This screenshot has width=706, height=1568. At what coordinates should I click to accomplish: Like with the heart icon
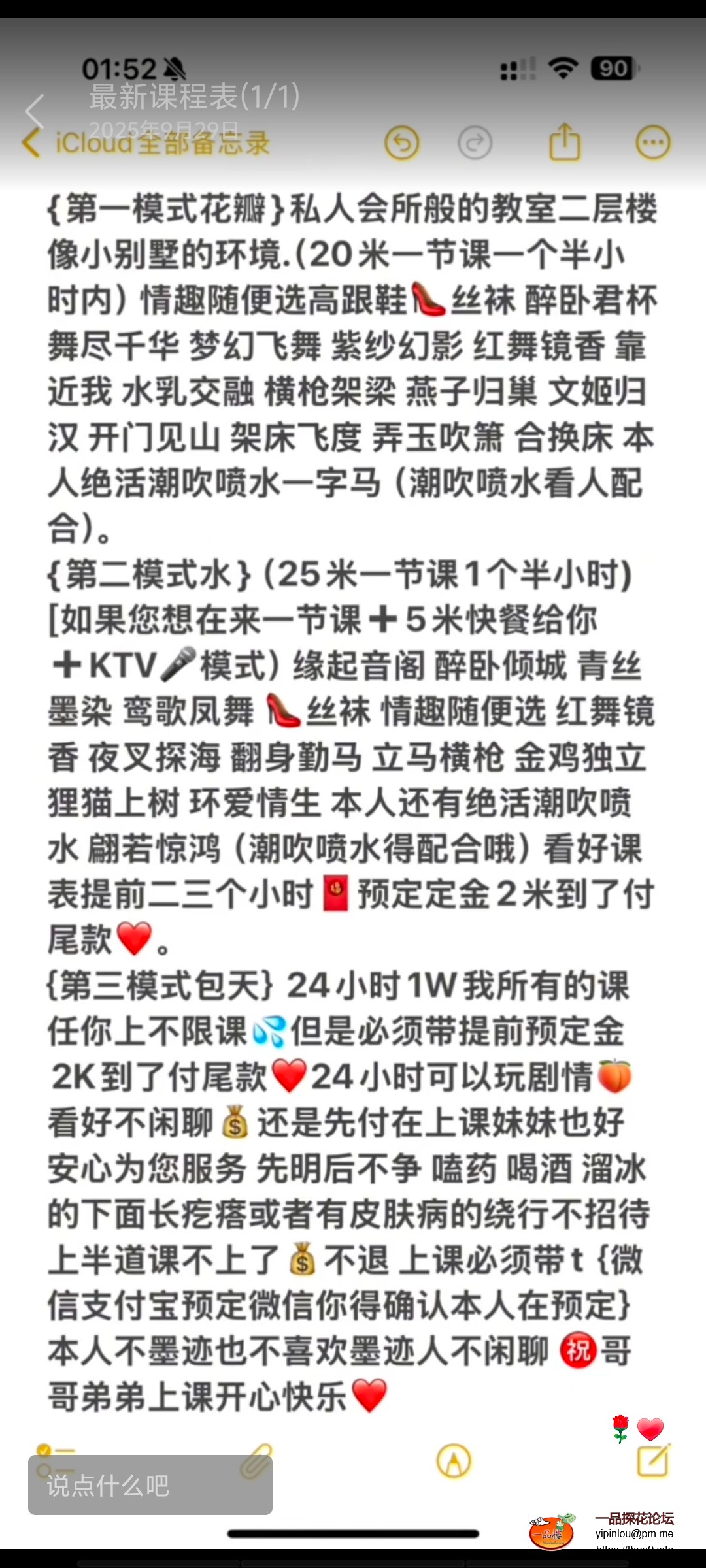click(x=650, y=1429)
